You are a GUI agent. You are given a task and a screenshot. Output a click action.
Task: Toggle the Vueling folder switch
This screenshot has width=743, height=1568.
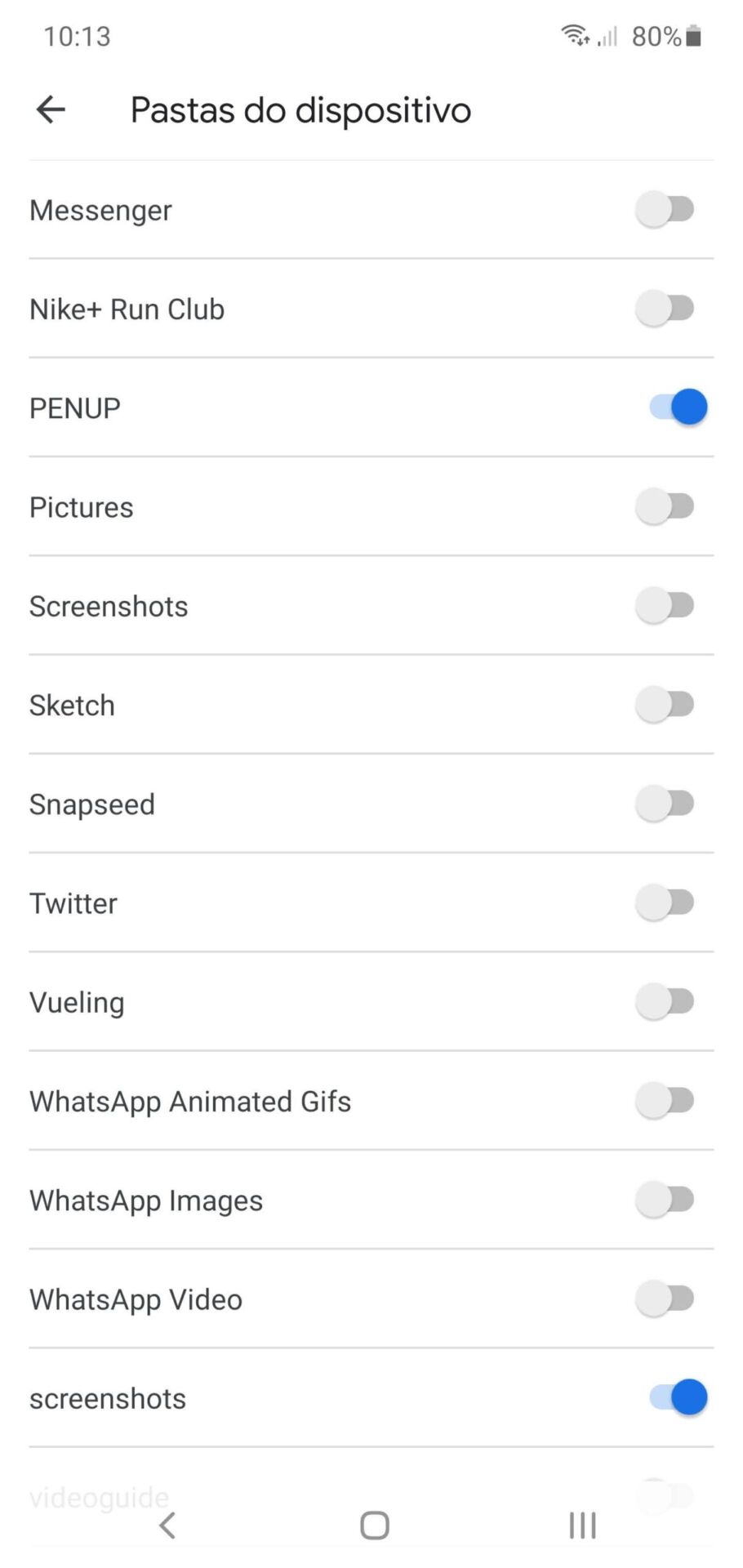[x=665, y=1002]
